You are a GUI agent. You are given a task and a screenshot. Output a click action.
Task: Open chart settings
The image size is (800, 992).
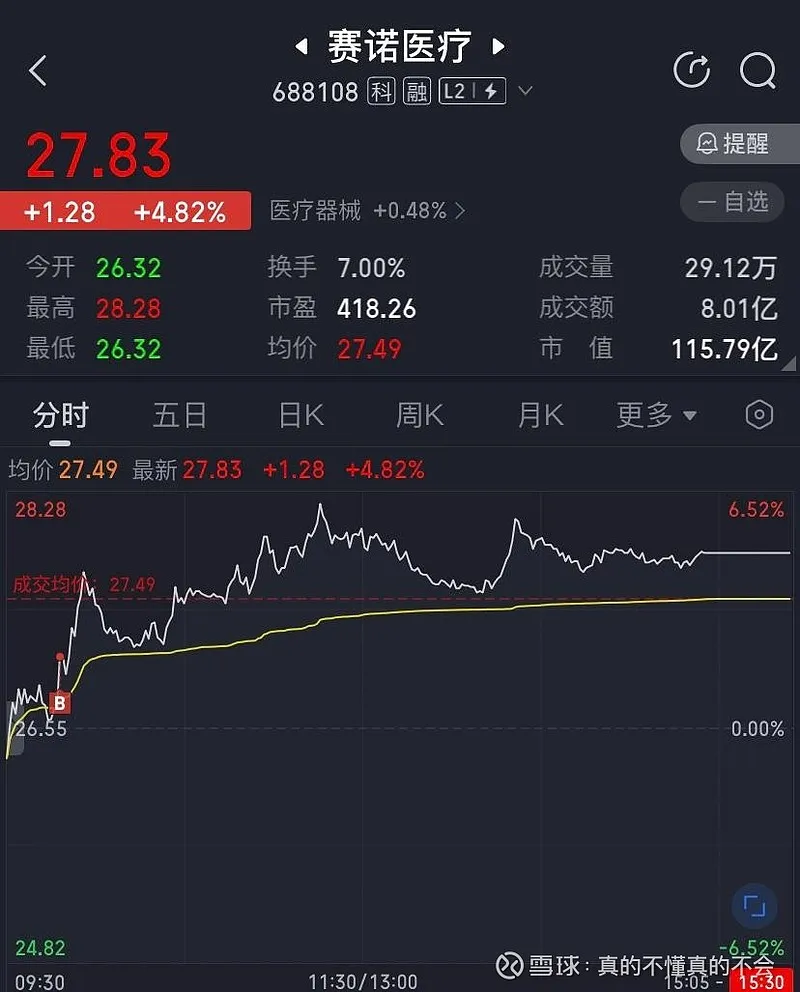[x=760, y=415]
